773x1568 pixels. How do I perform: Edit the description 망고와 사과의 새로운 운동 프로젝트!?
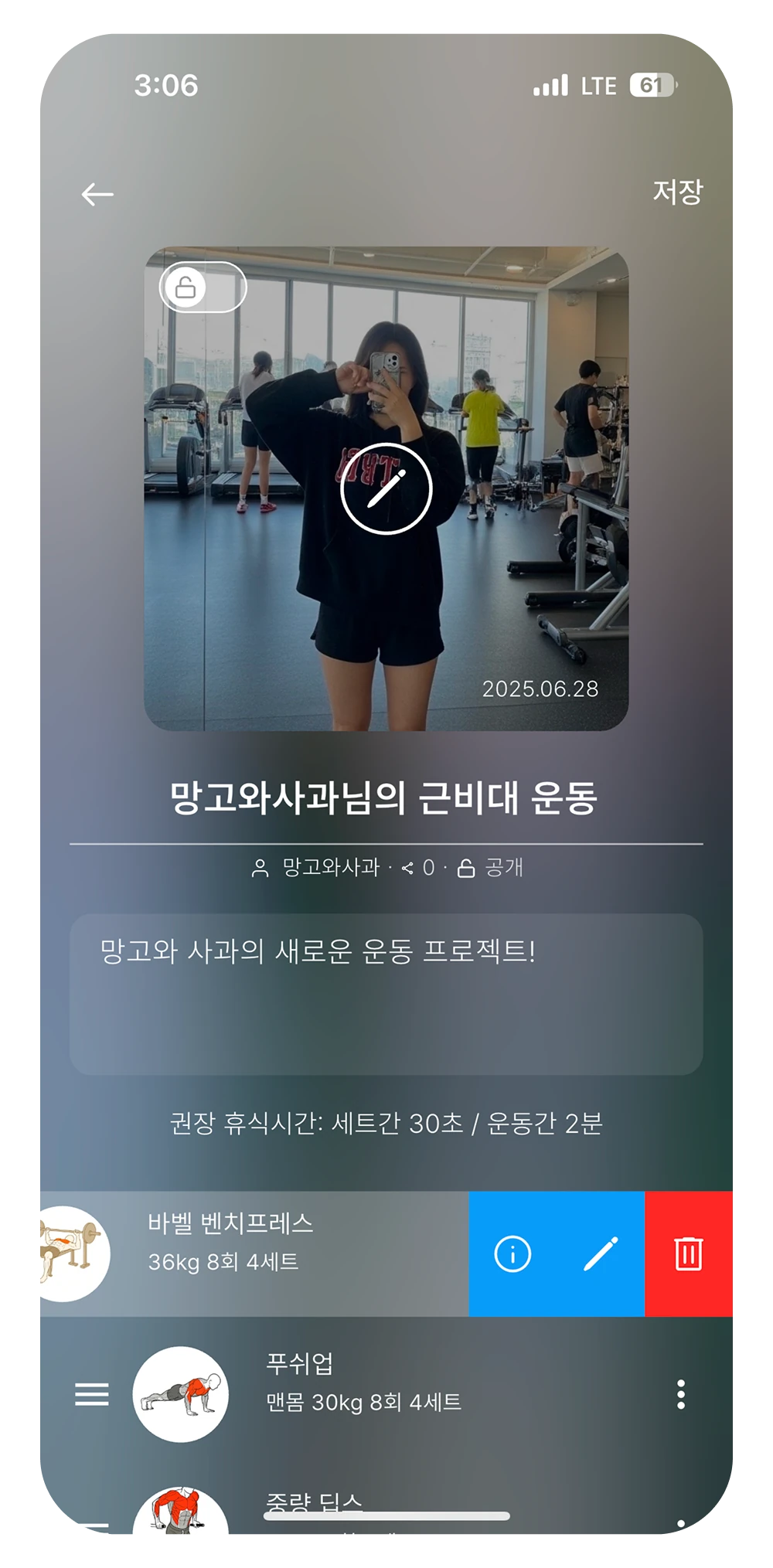[x=386, y=993]
